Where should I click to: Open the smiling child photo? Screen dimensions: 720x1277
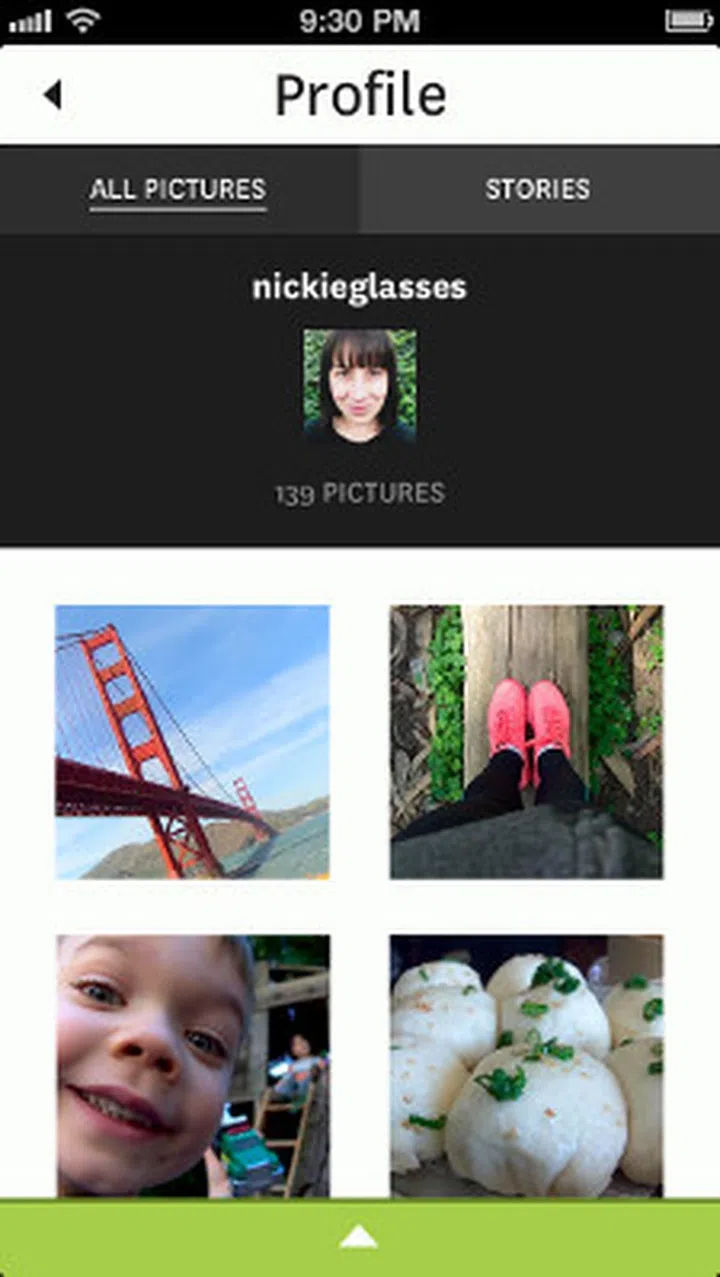192,1065
